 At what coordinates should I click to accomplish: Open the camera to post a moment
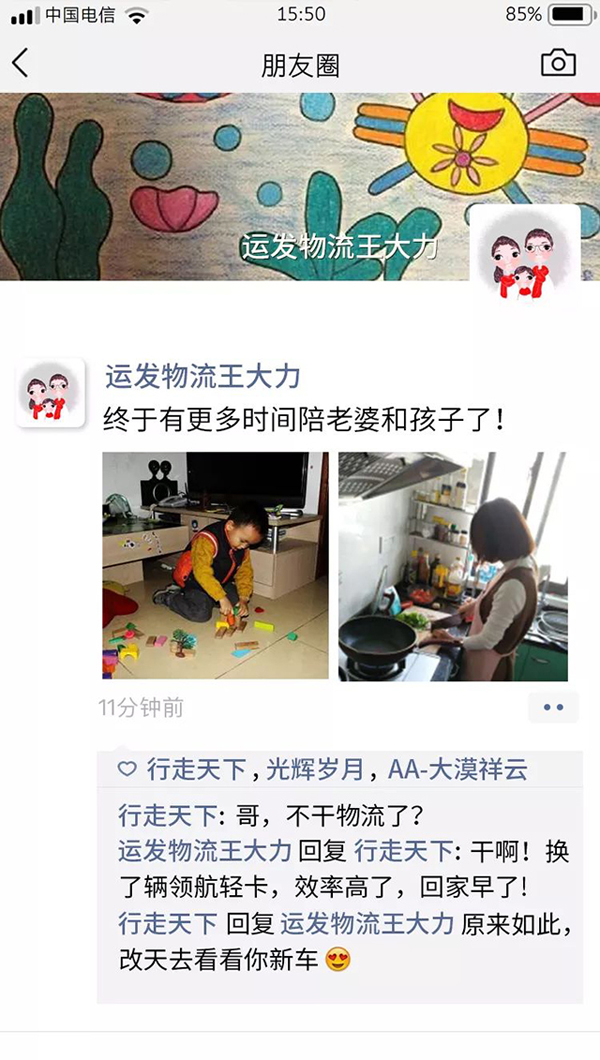click(558, 63)
